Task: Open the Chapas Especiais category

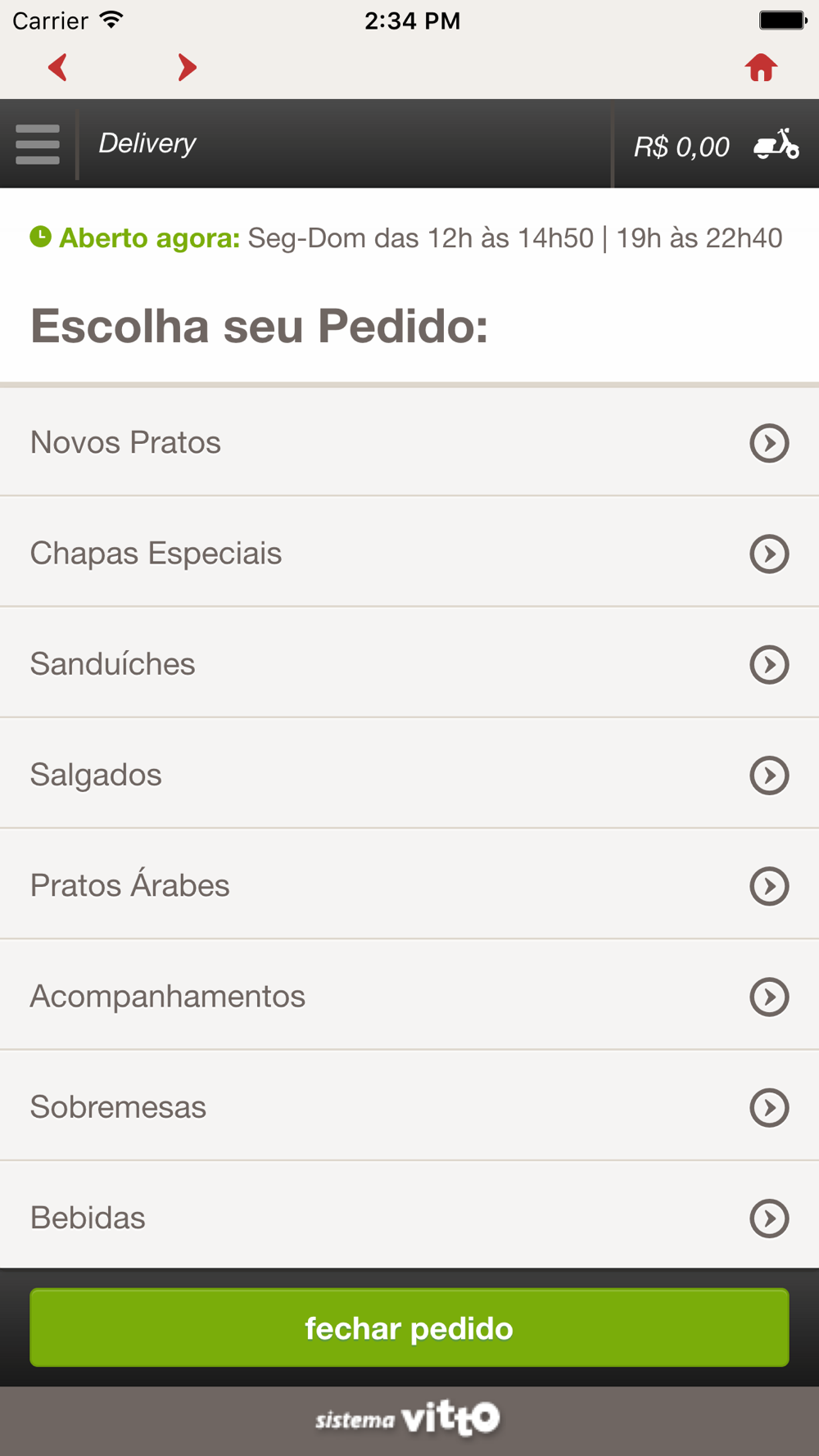Action: 409,553
